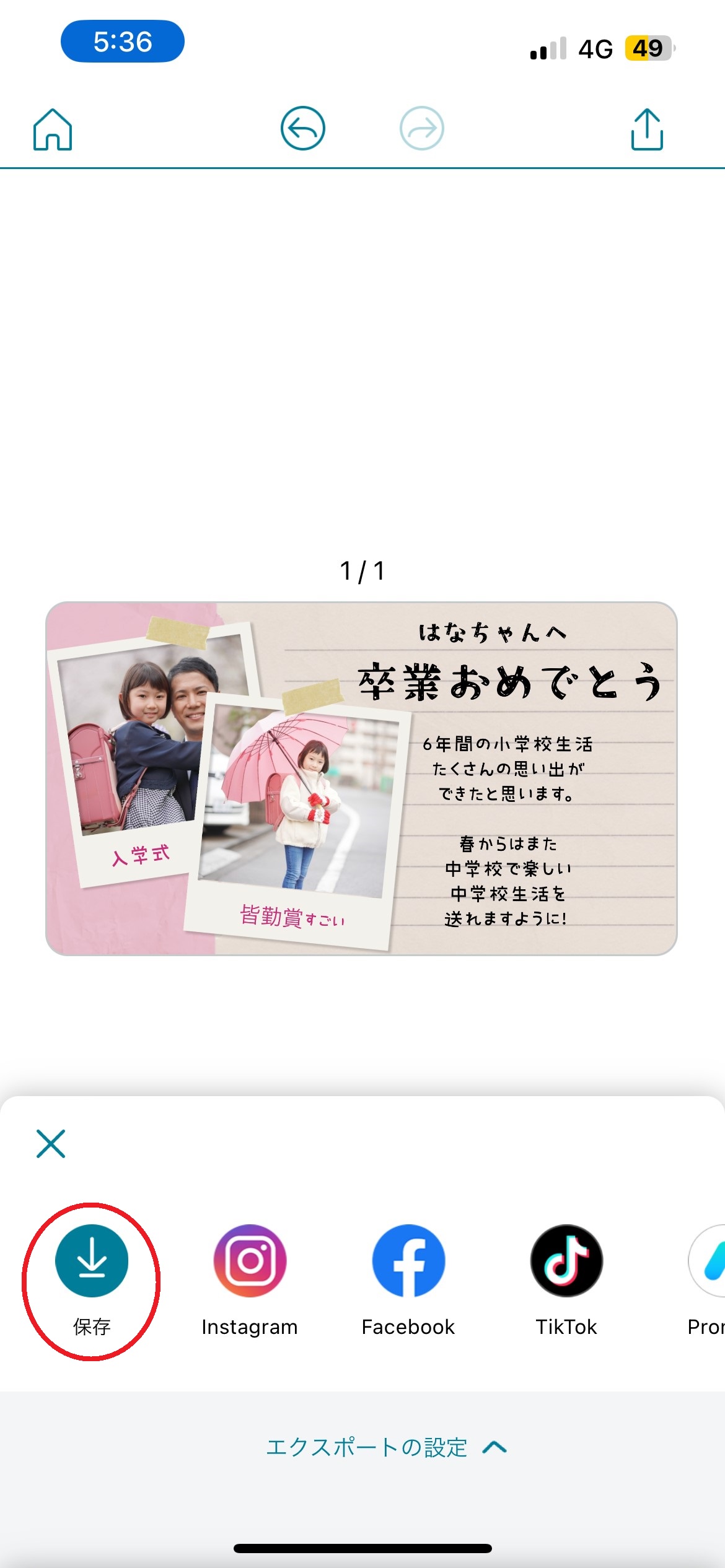Expand エクスポートの設定 options
Screen dimensions: 725x1568
tap(387, 1447)
